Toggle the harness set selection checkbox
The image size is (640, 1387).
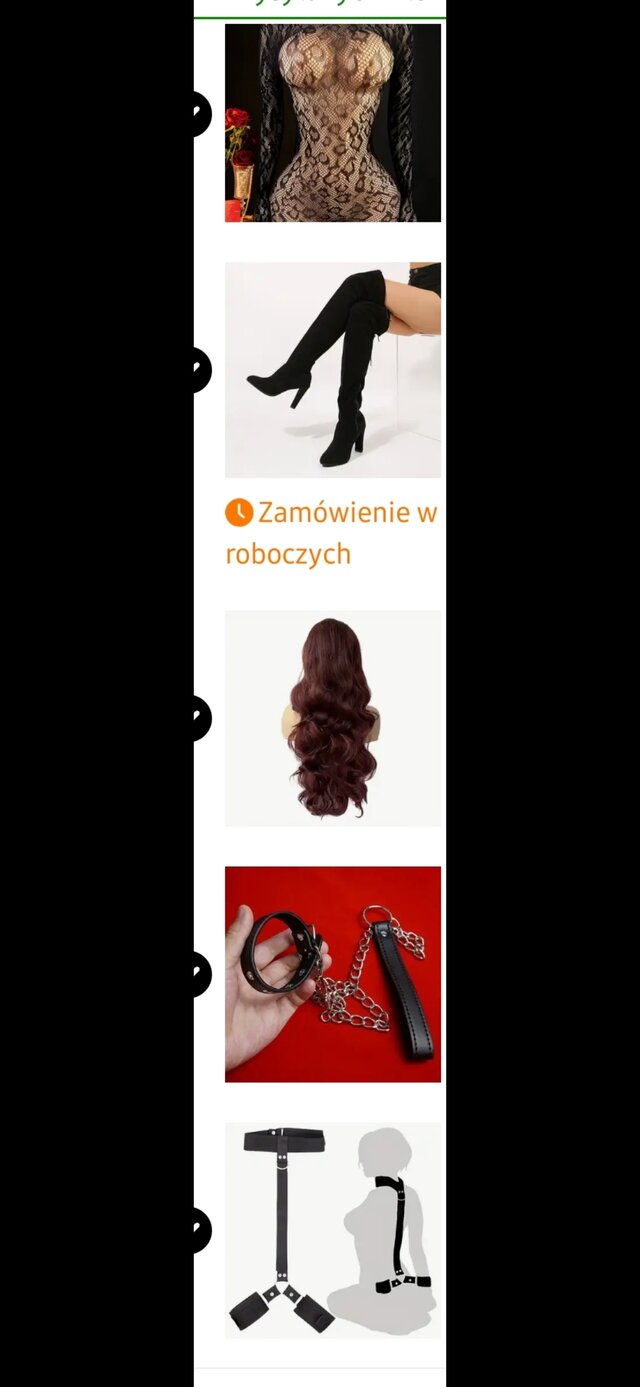pyautogui.click(x=200, y=1230)
